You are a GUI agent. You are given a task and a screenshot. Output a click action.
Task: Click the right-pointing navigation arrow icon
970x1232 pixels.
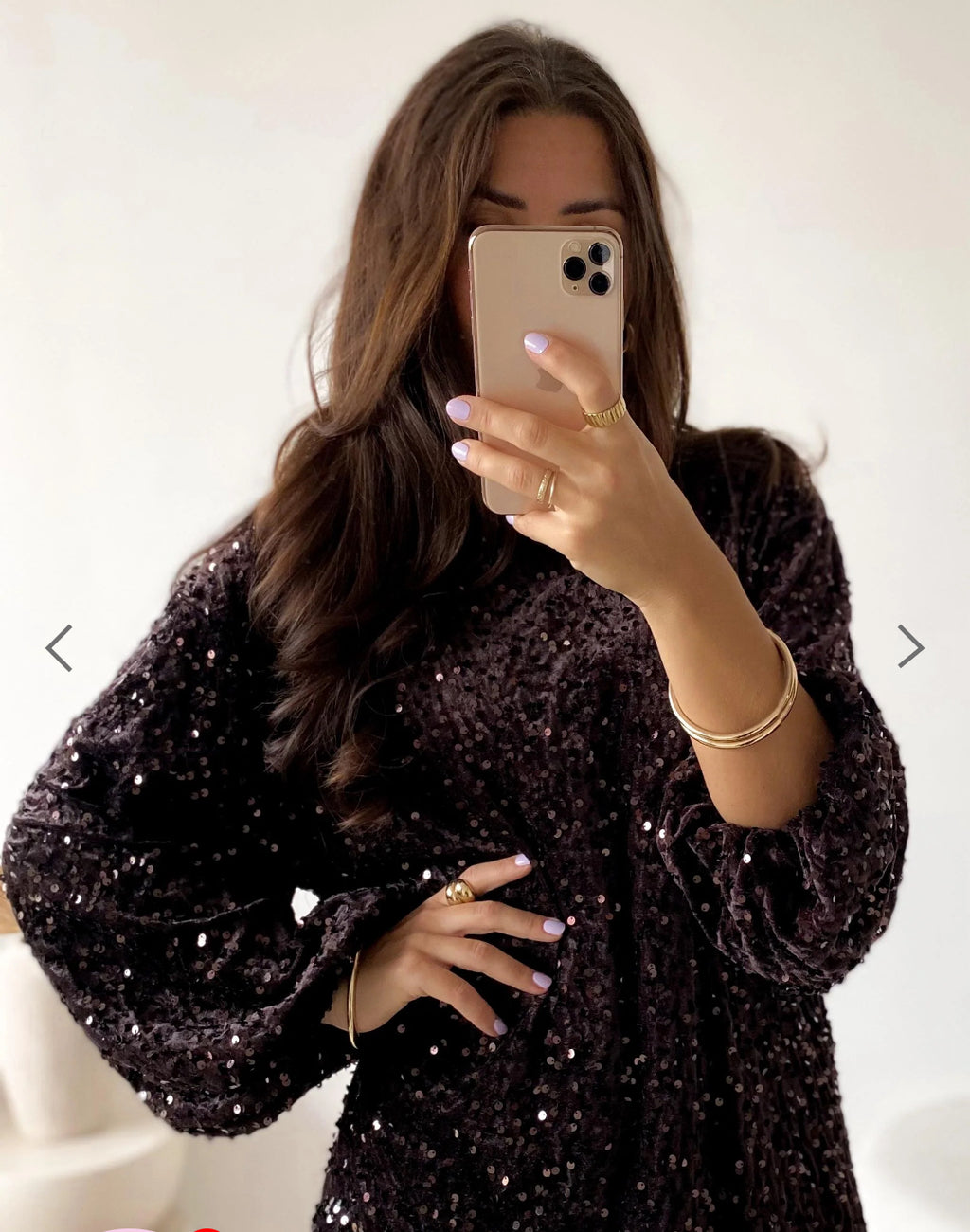pyautogui.click(x=911, y=647)
